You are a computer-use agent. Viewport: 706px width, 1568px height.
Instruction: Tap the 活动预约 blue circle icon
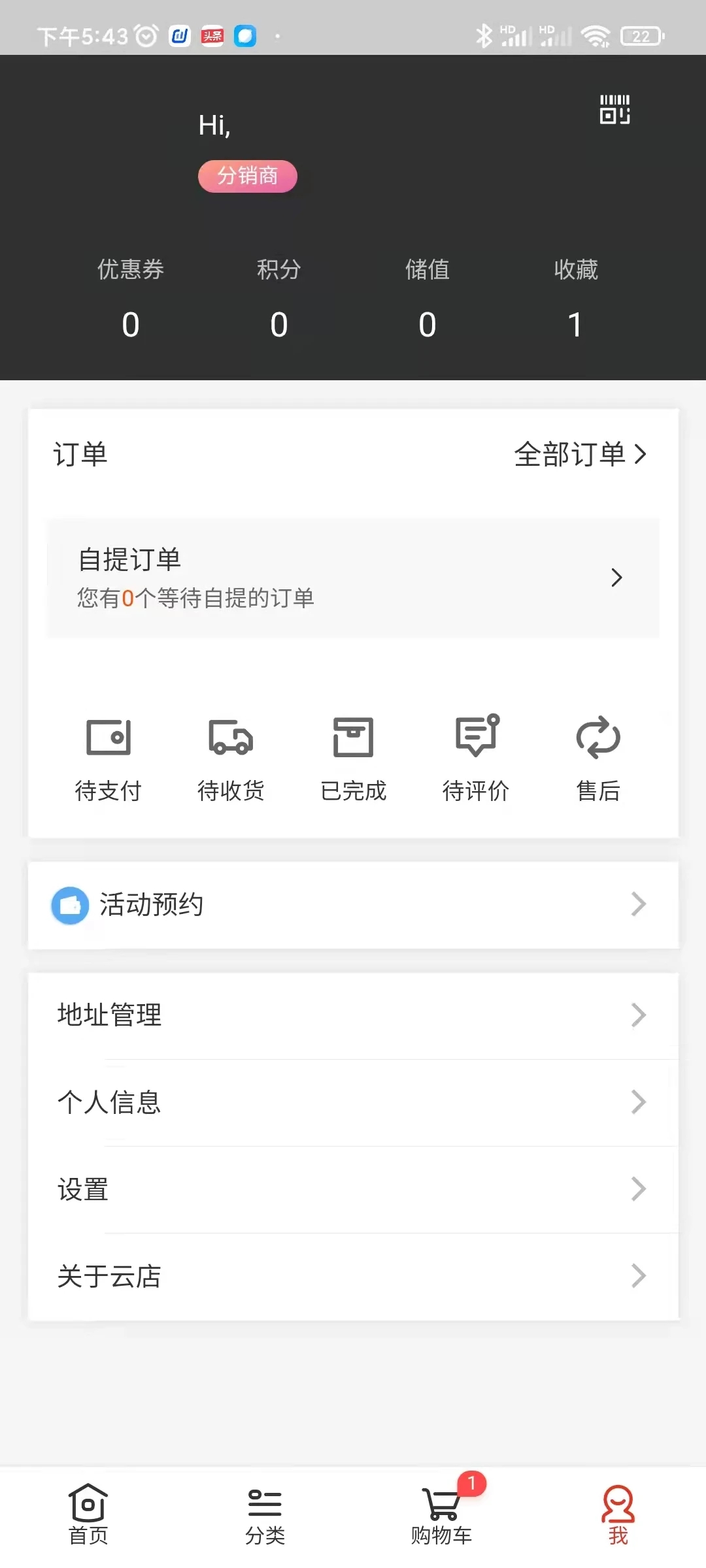click(71, 905)
